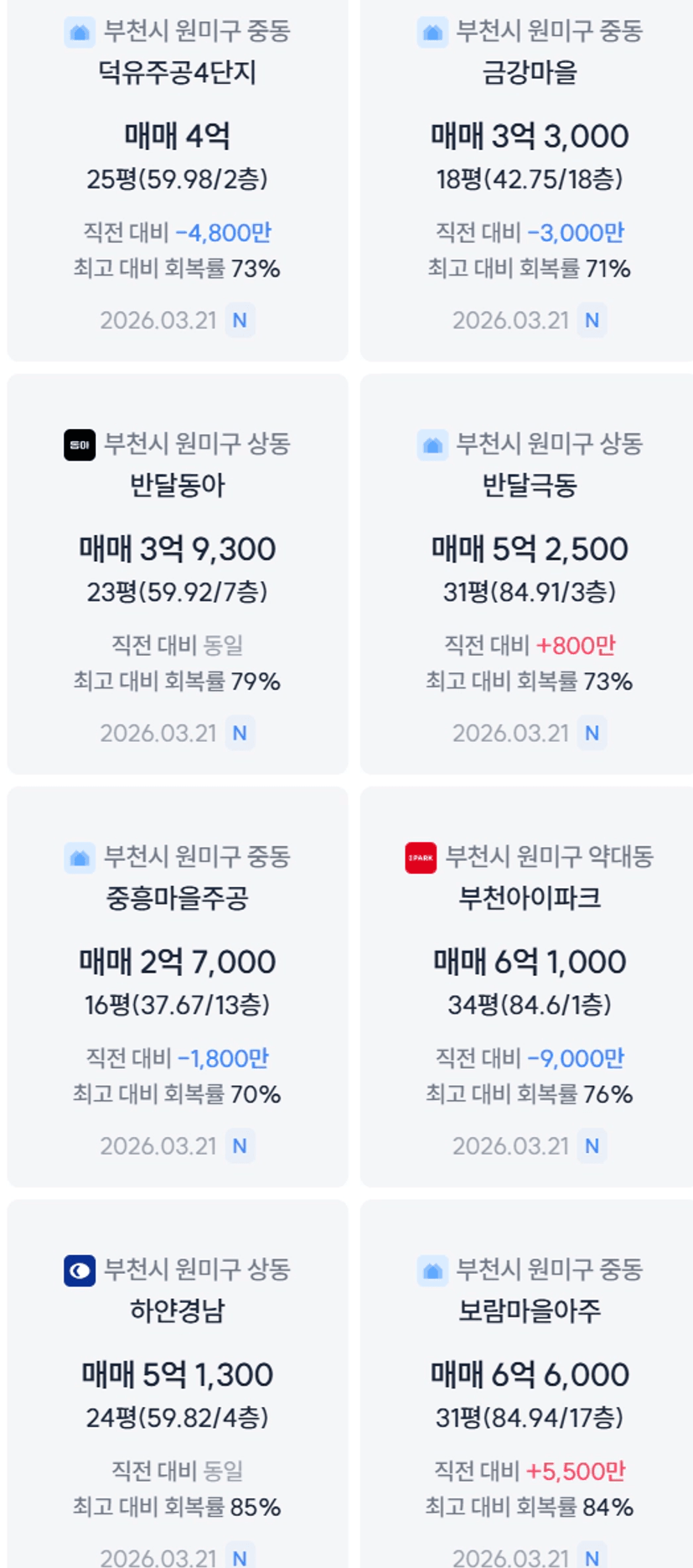Open the 덕유주공4단지 listing card

(x=177, y=179)
